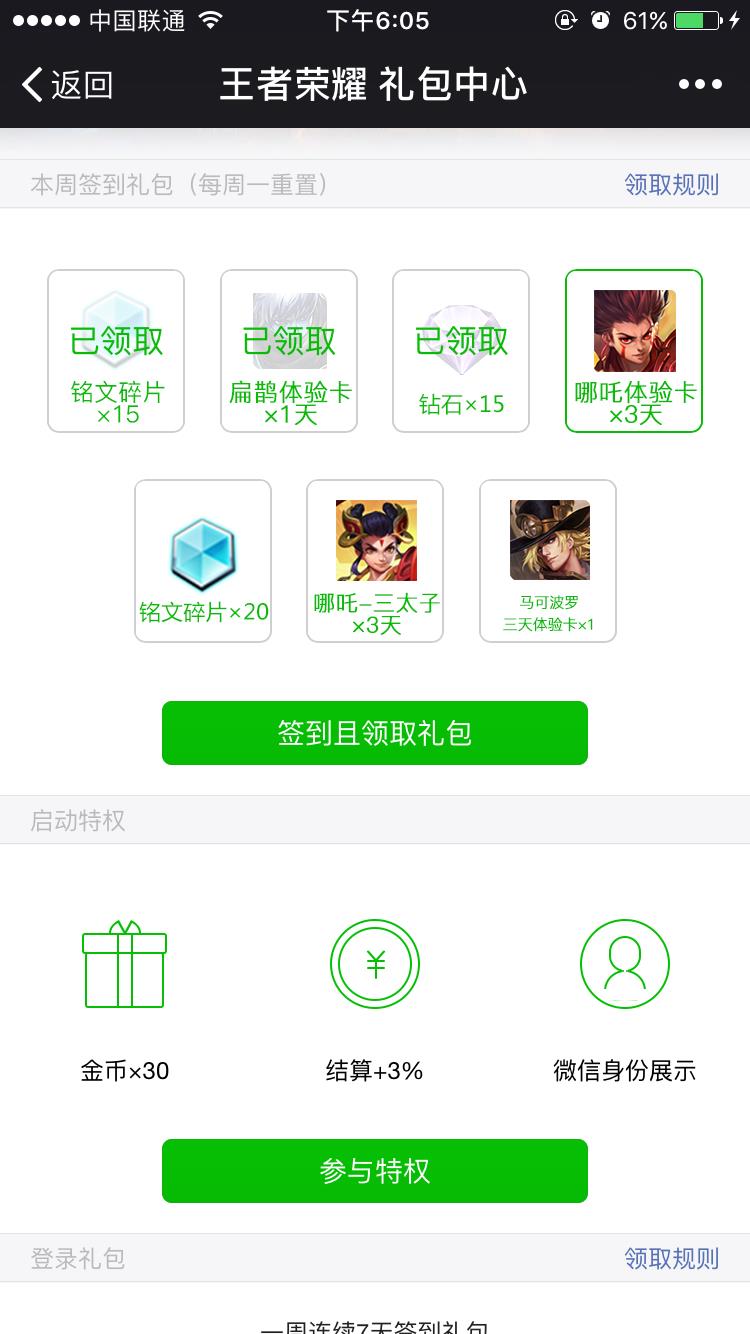The width and height of the screenshot is (750, 1334).
Task: Tap the claimed 扁鹊体验卡×1天 tile
Action: [x=289, y=351]
